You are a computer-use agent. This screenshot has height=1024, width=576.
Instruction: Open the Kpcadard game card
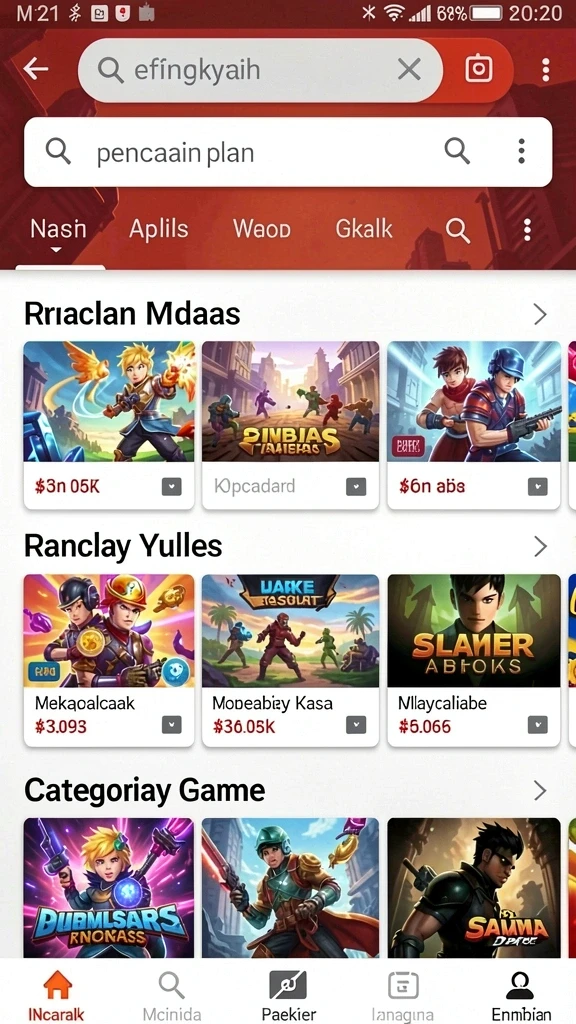pyautogui.click(x=291, y=425)
